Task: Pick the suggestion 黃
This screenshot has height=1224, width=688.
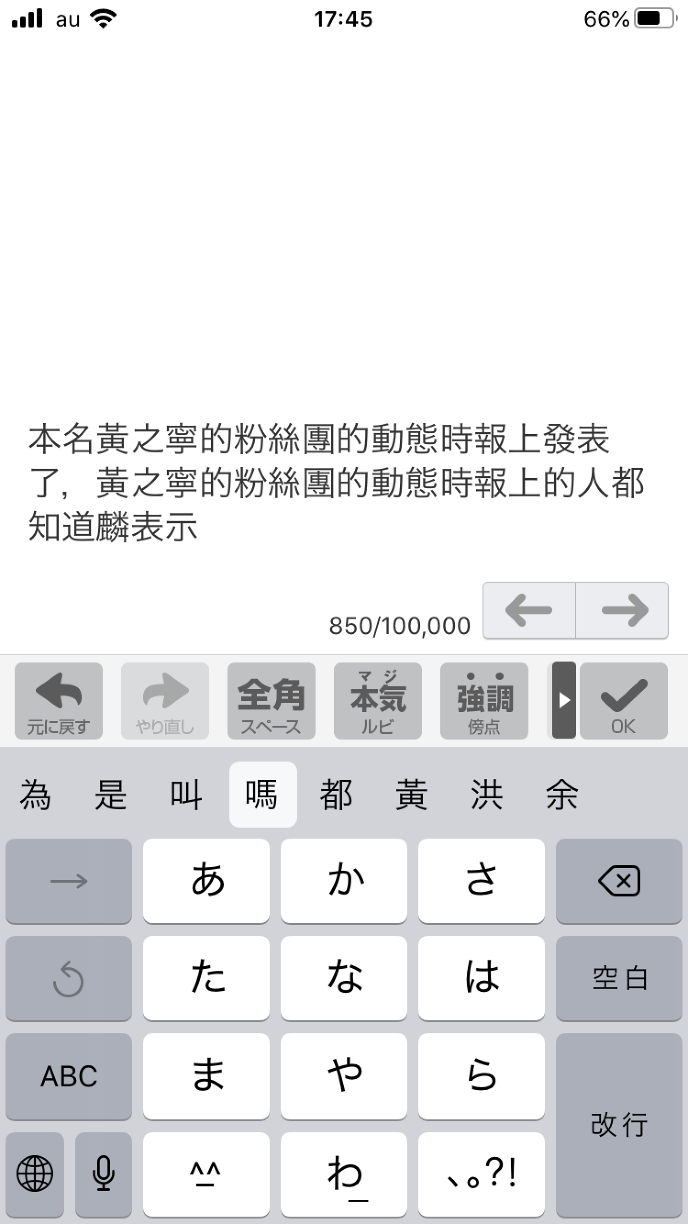Action: coord(411,795)
